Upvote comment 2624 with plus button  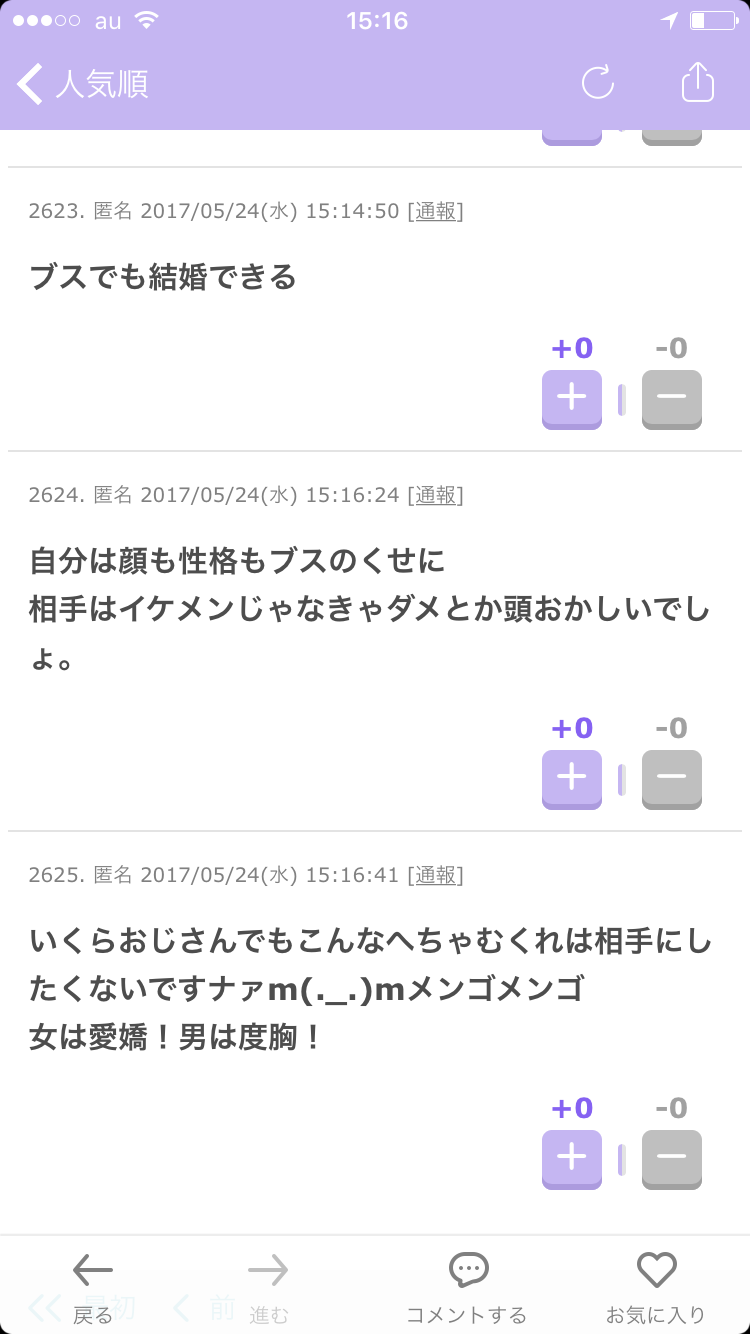[572, 779]
